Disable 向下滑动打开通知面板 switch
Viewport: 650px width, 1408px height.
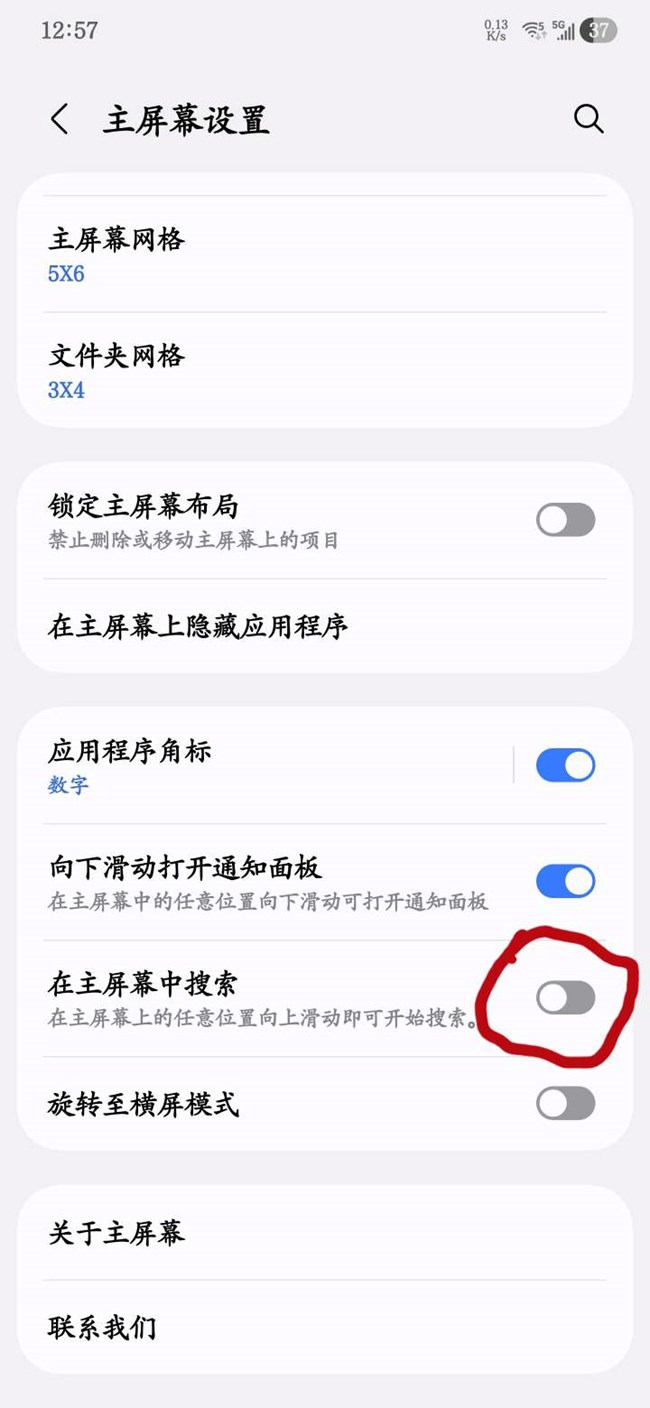click(565, 882)
